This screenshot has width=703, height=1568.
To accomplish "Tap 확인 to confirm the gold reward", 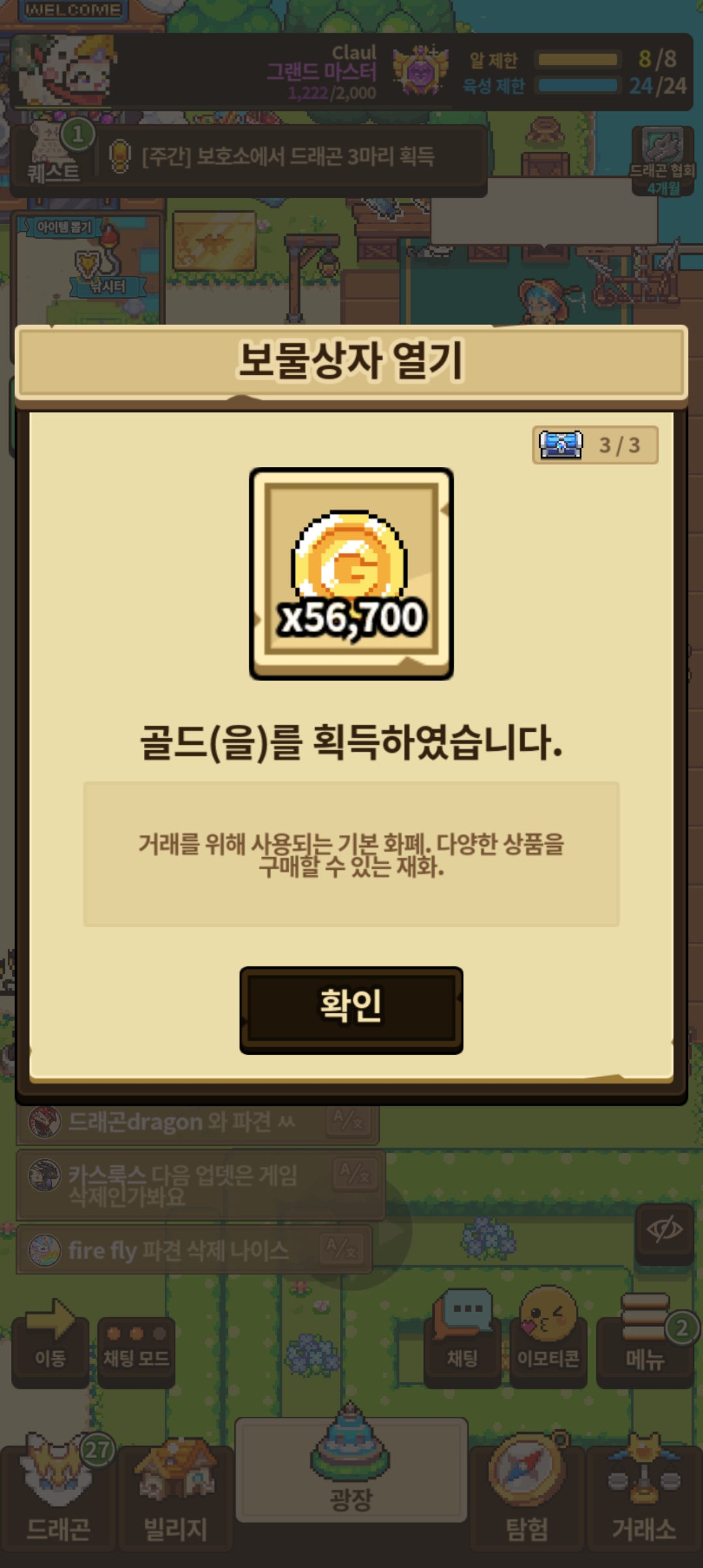I will pyautogui.click(x=351, y=1008).
